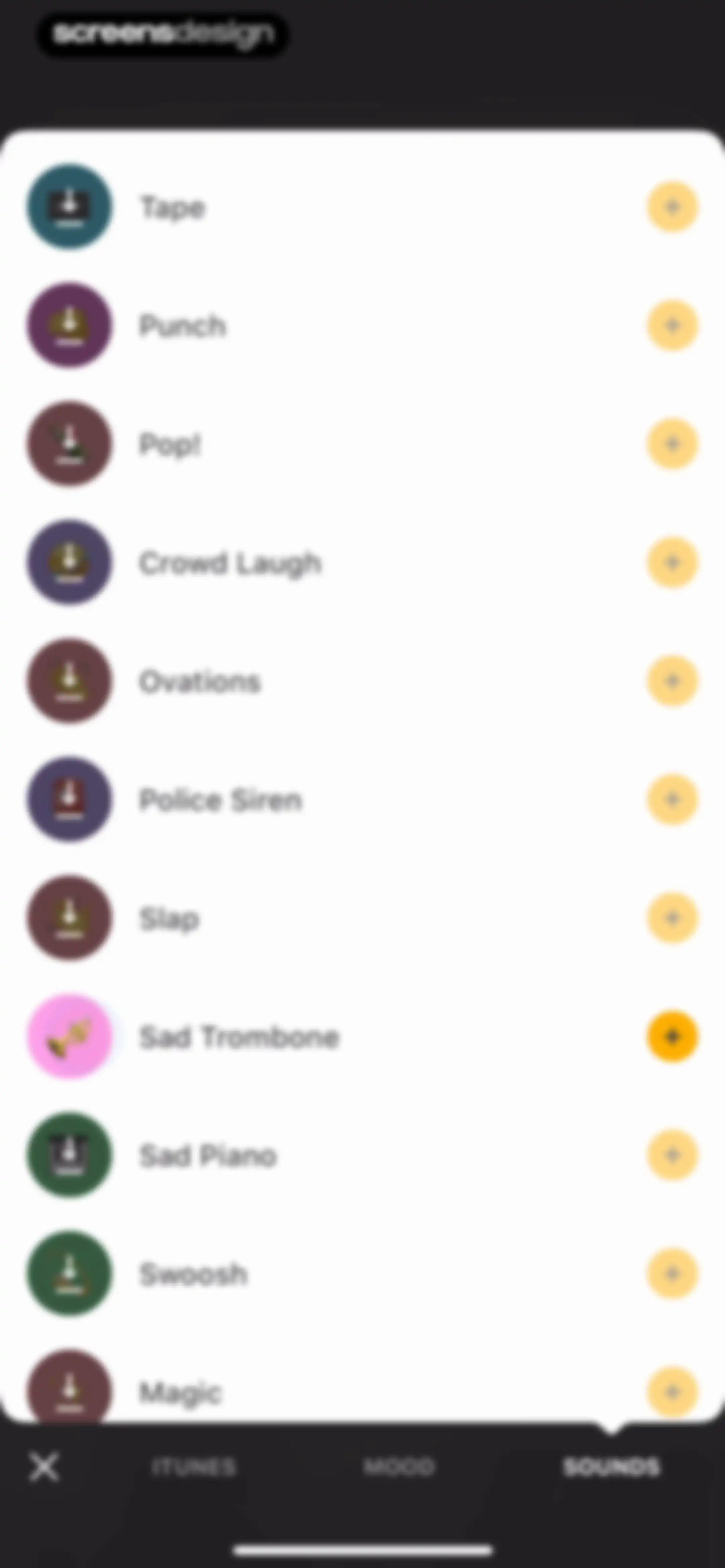Screen dimensions: 725x1568
Task: Preview the Sad Trombone sound icon
Action: pos(69,1036)
